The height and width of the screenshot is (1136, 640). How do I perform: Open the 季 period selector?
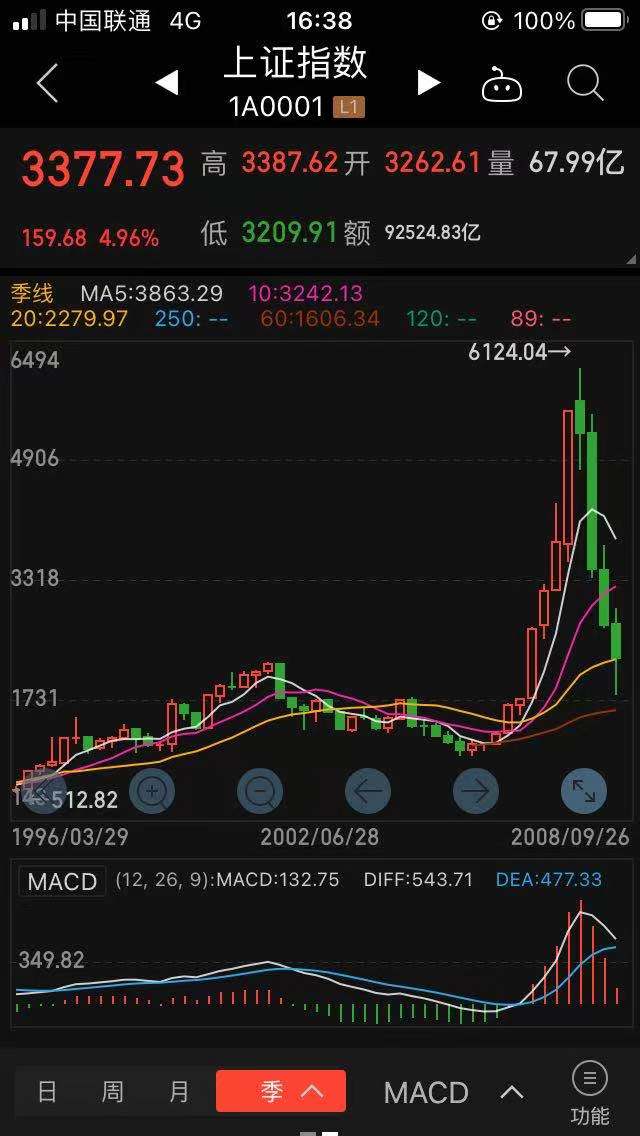pos(281,1091)
